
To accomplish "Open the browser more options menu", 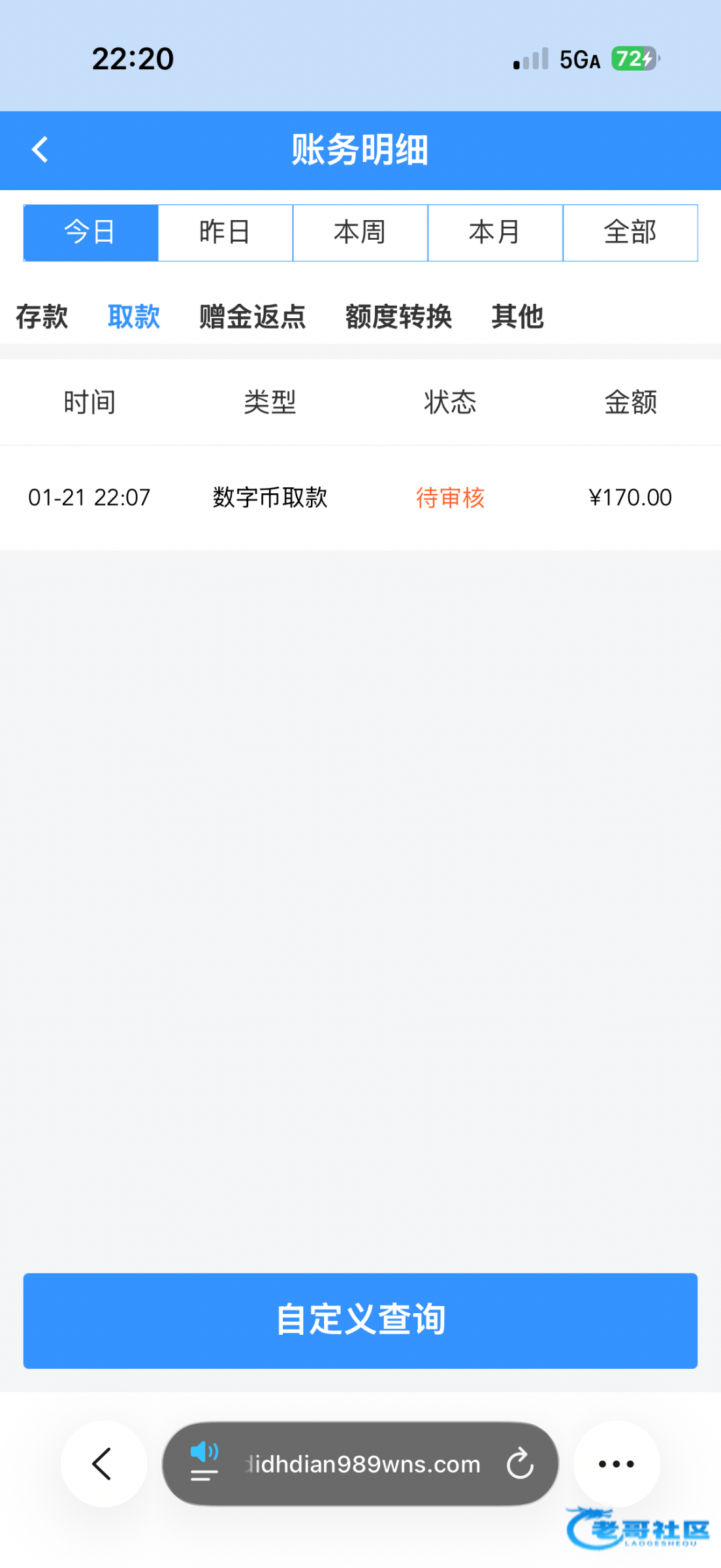I will [616, 1464].
